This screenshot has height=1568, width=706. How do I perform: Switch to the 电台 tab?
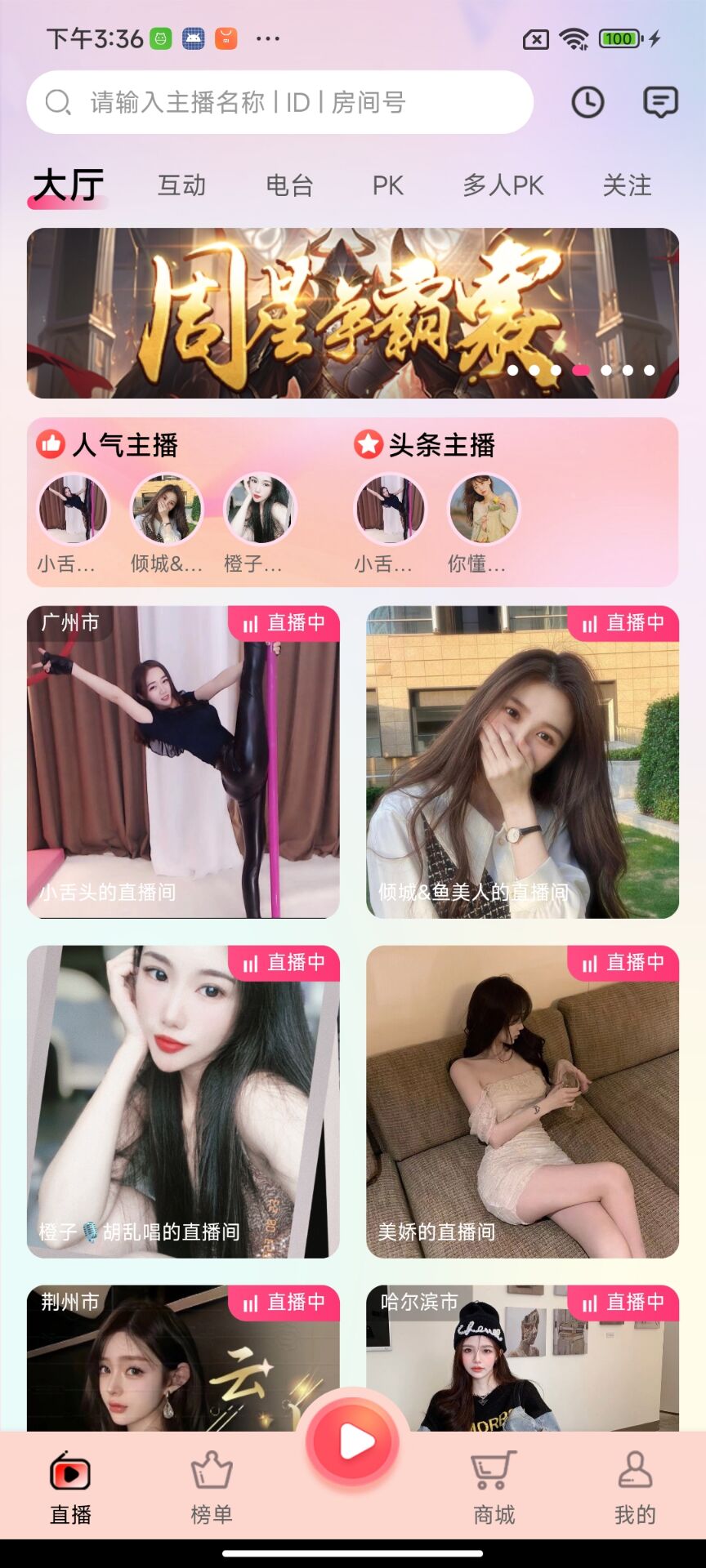coord(290,186)
